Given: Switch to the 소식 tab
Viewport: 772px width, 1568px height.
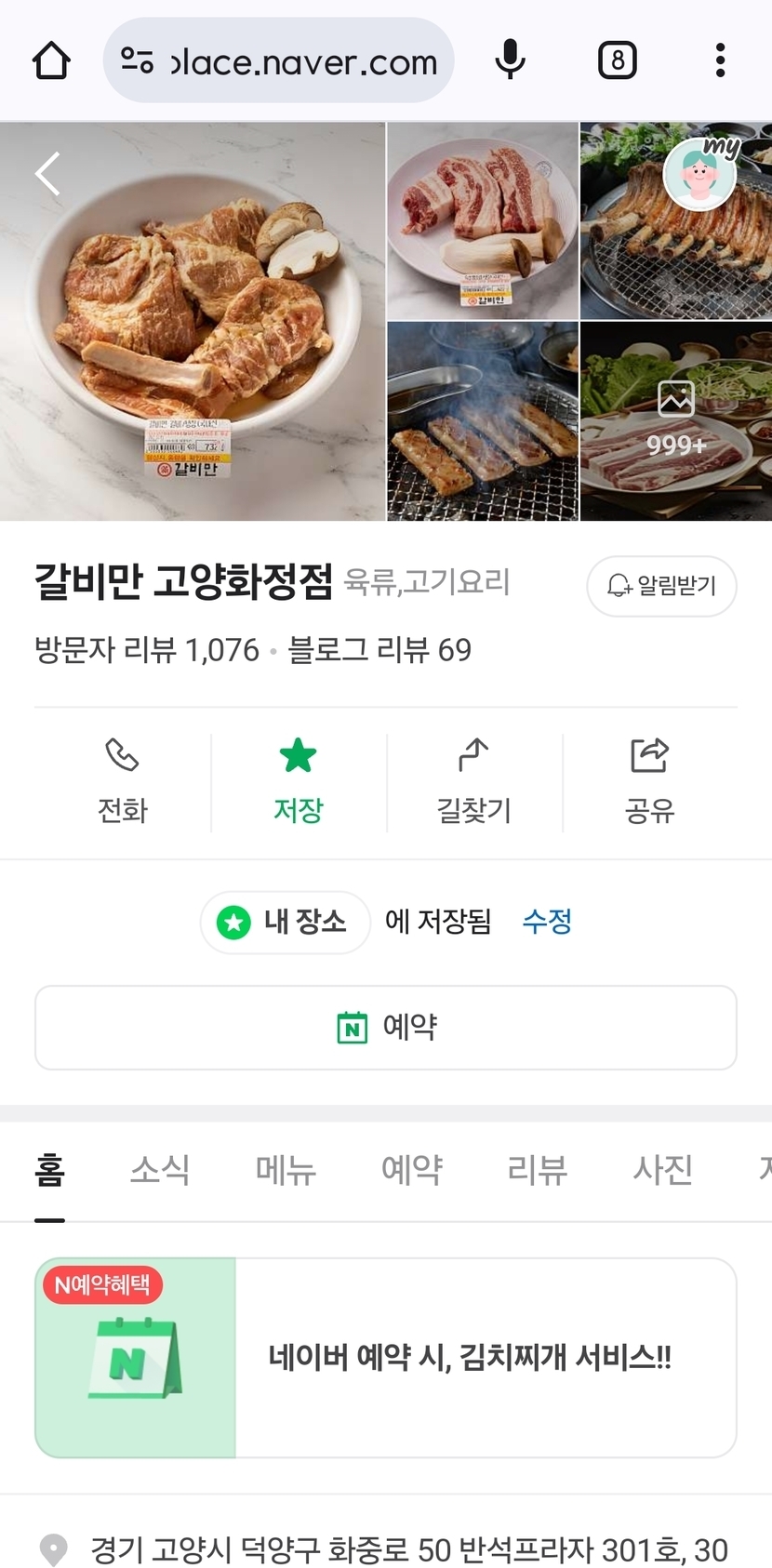Looking at the screenshot, I should (x=160, y=1170).
